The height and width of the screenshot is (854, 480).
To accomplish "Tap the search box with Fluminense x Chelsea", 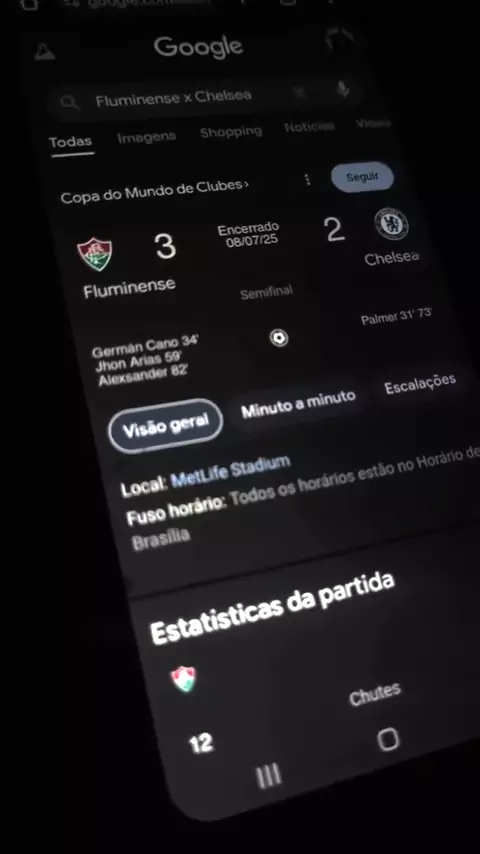I will [207, 97].
